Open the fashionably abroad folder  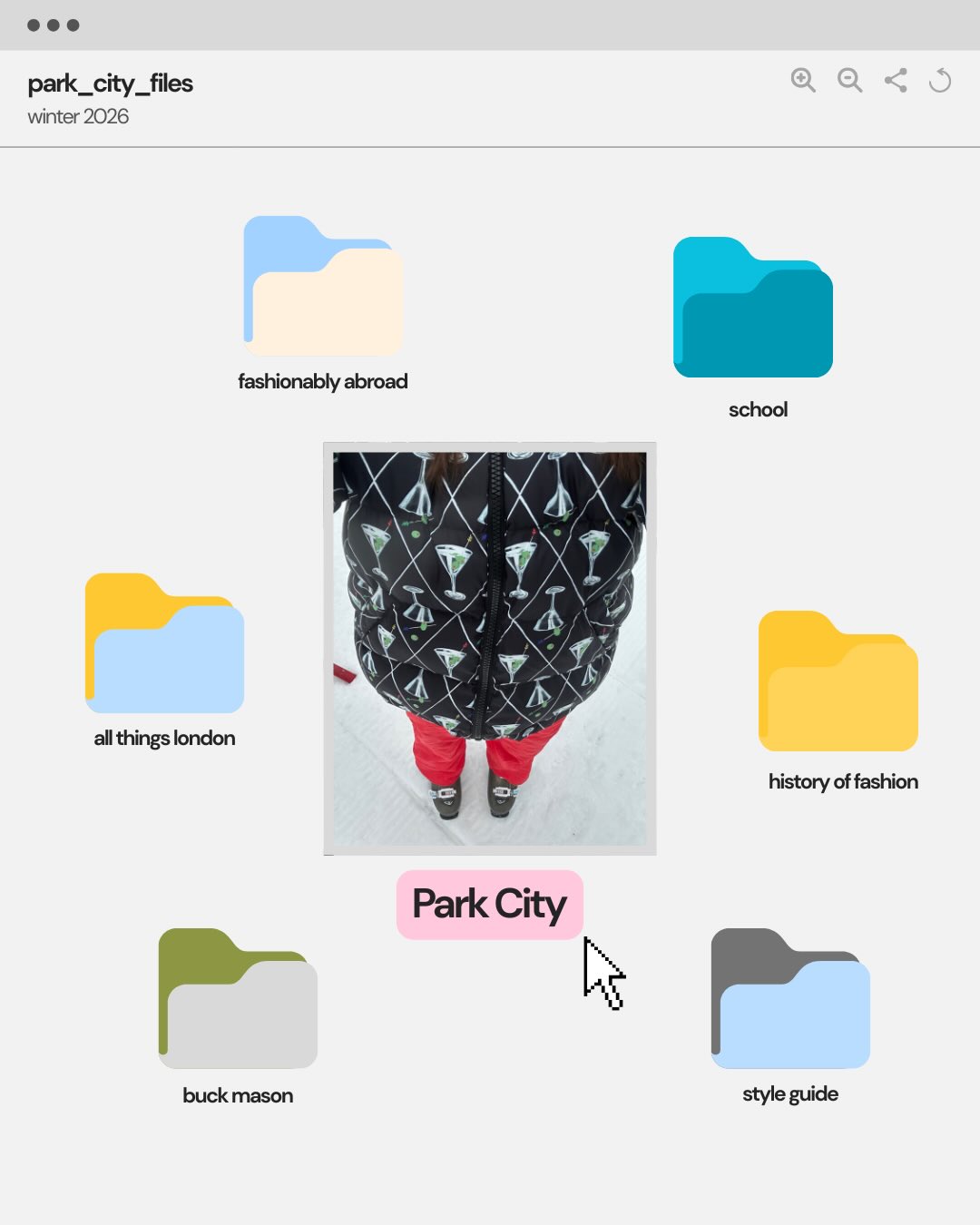pos(323,286)
